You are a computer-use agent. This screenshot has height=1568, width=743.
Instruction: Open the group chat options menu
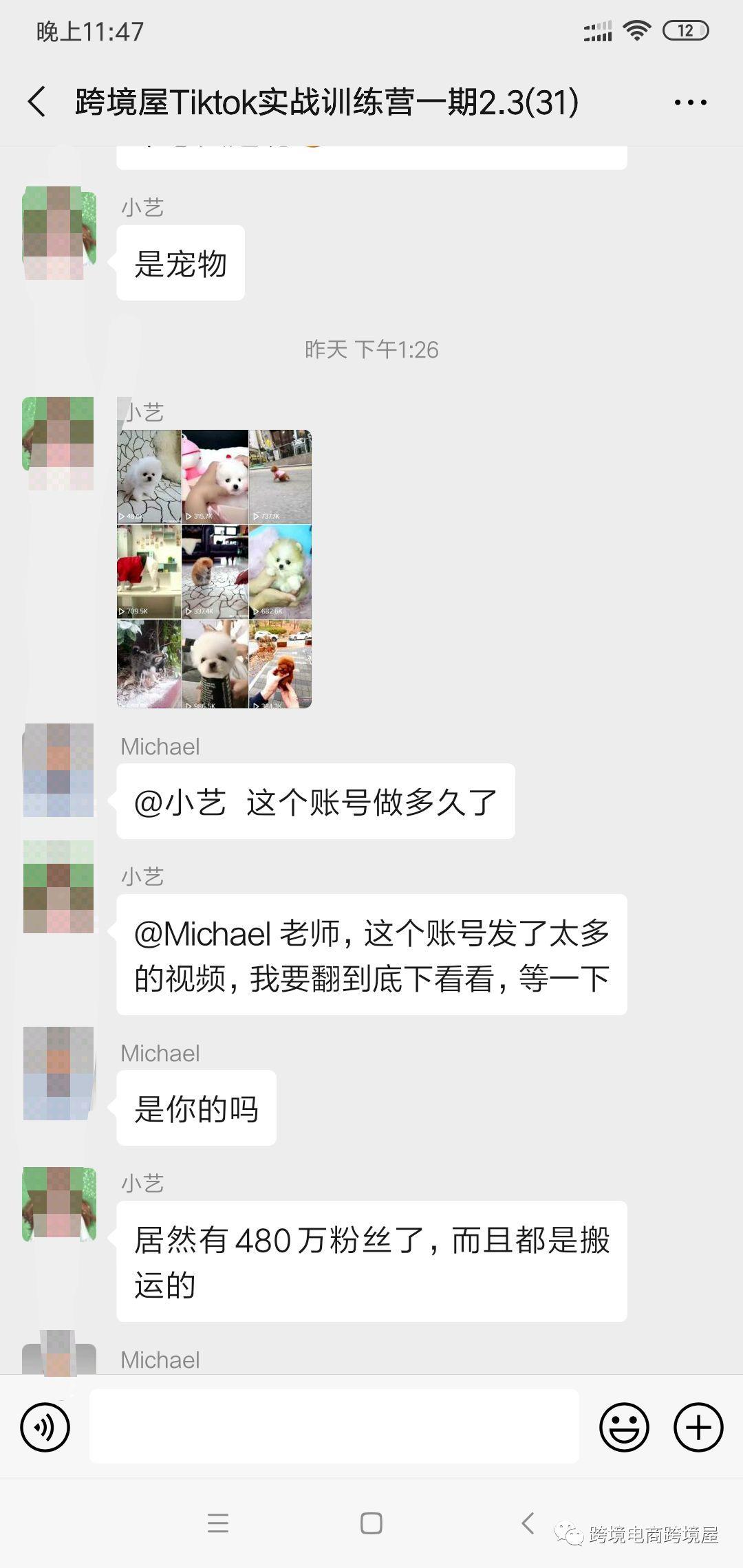[690, 102]
